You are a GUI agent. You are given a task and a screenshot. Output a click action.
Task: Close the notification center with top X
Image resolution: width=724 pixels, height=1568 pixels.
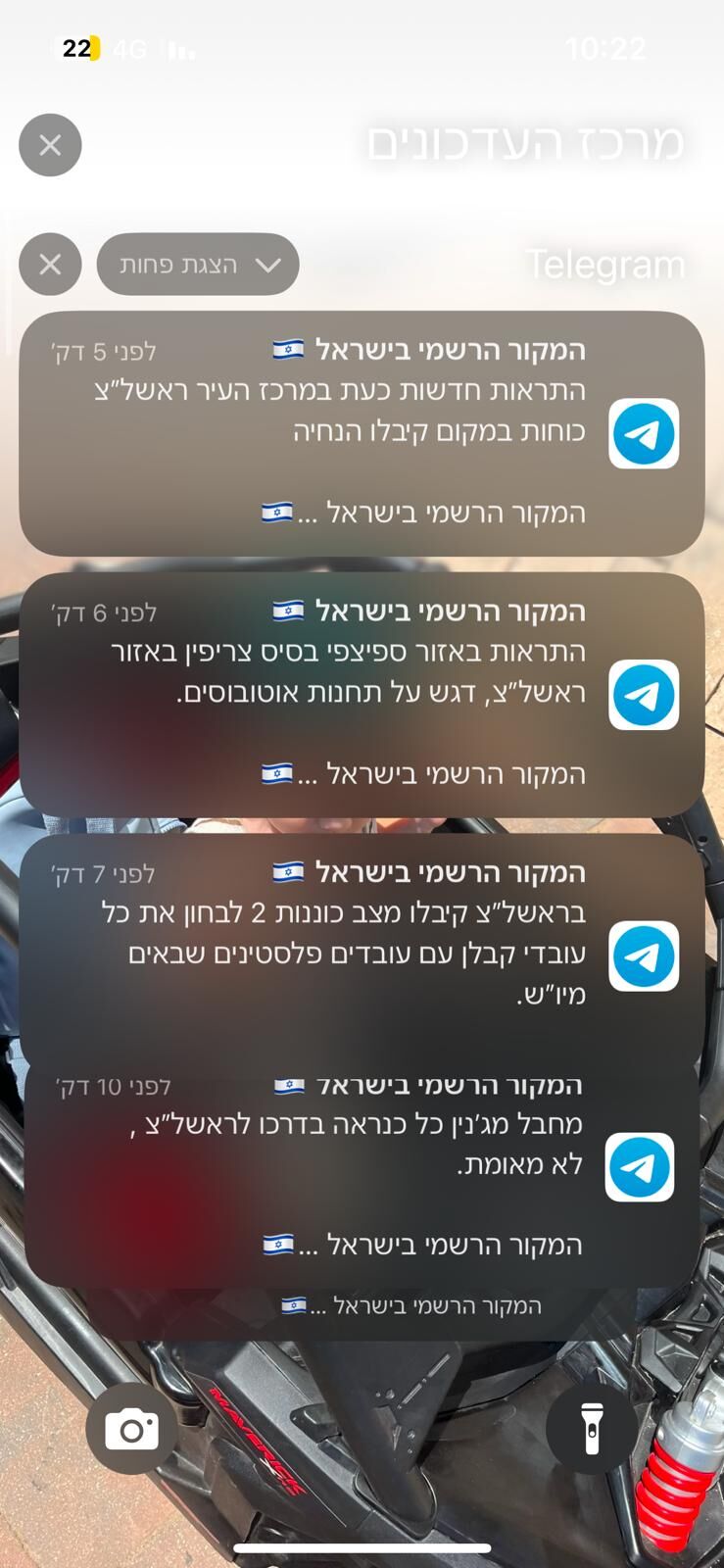pyautogui.click(x=50, y=145)
